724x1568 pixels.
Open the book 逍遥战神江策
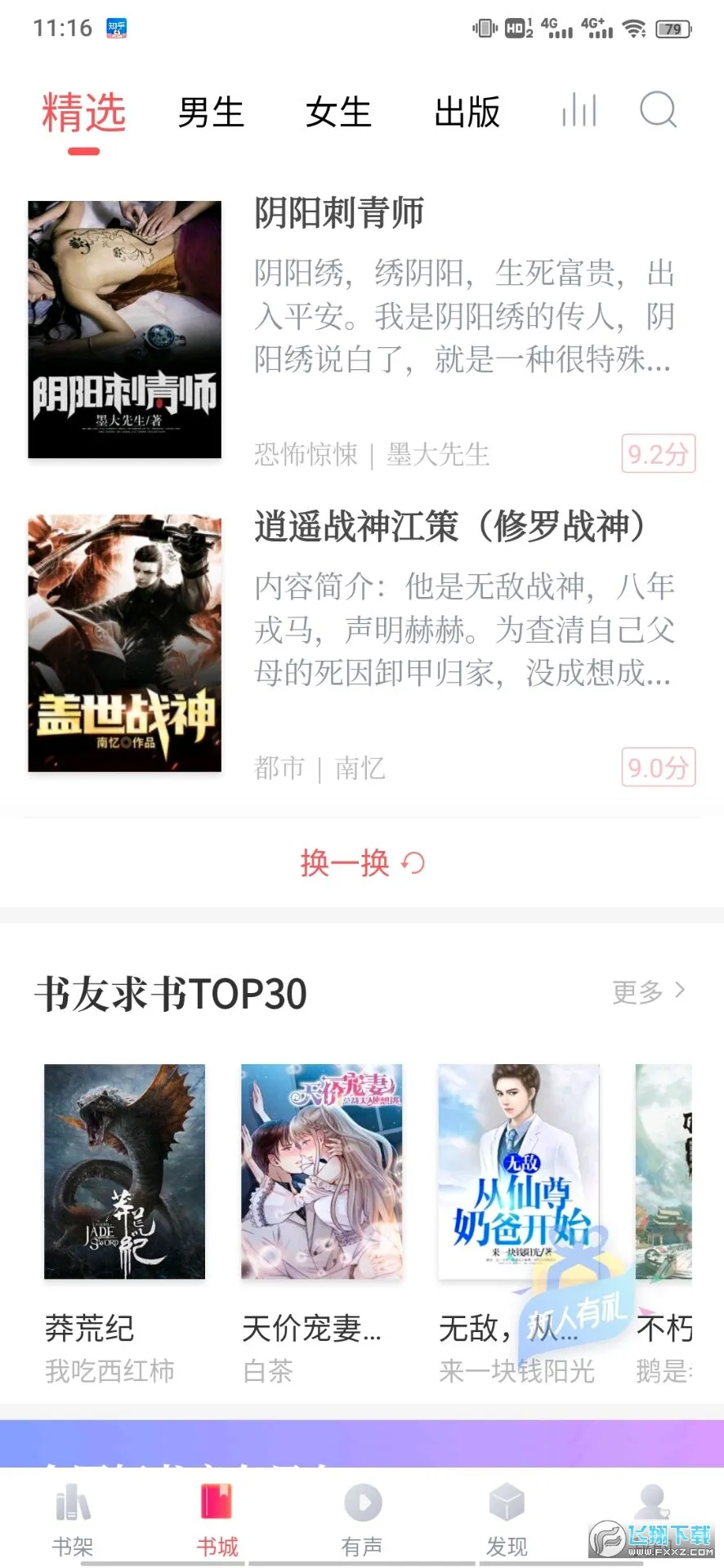tap(361, 643)
